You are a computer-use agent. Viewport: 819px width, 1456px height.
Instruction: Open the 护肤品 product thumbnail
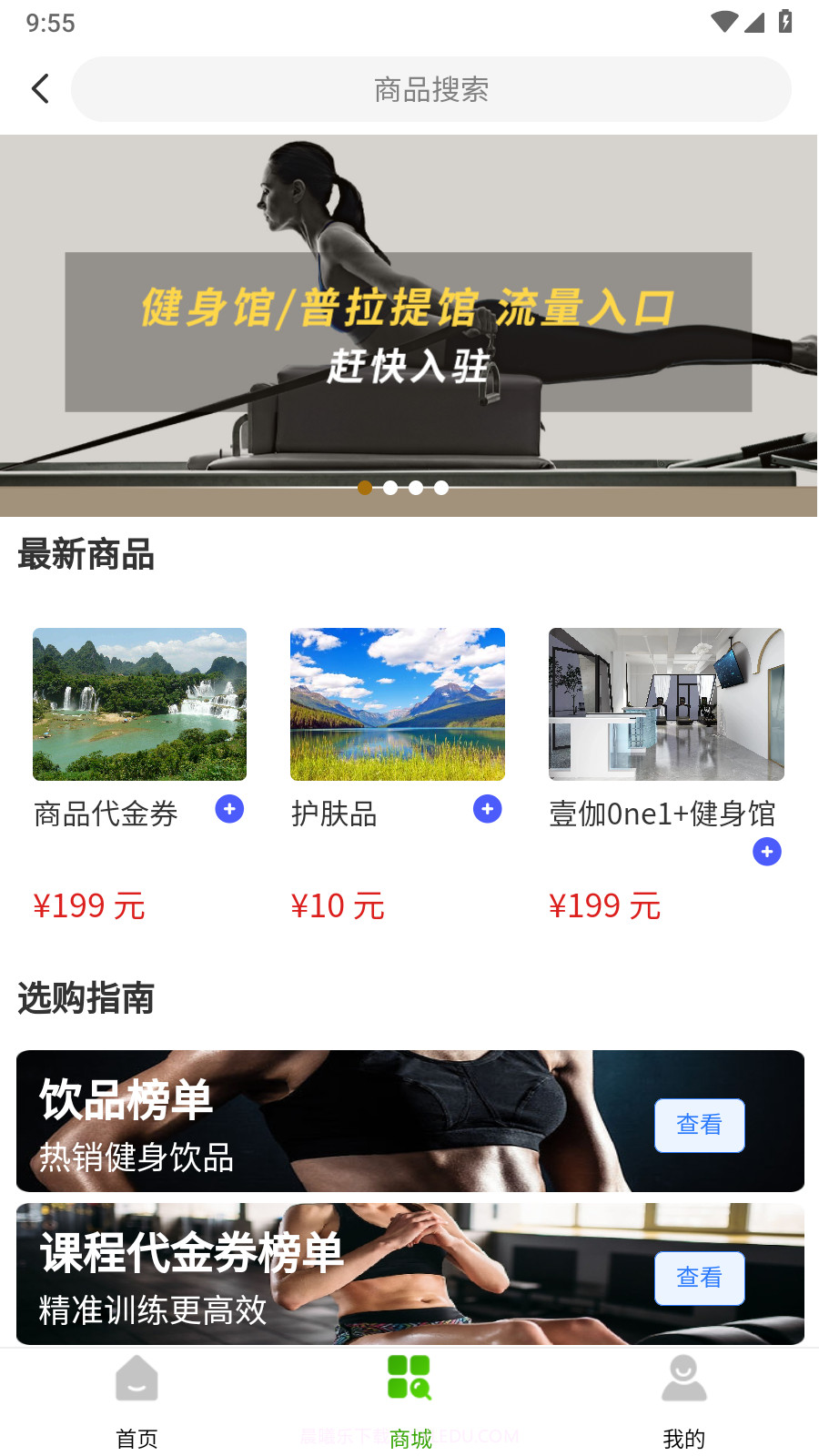(397, 703)
